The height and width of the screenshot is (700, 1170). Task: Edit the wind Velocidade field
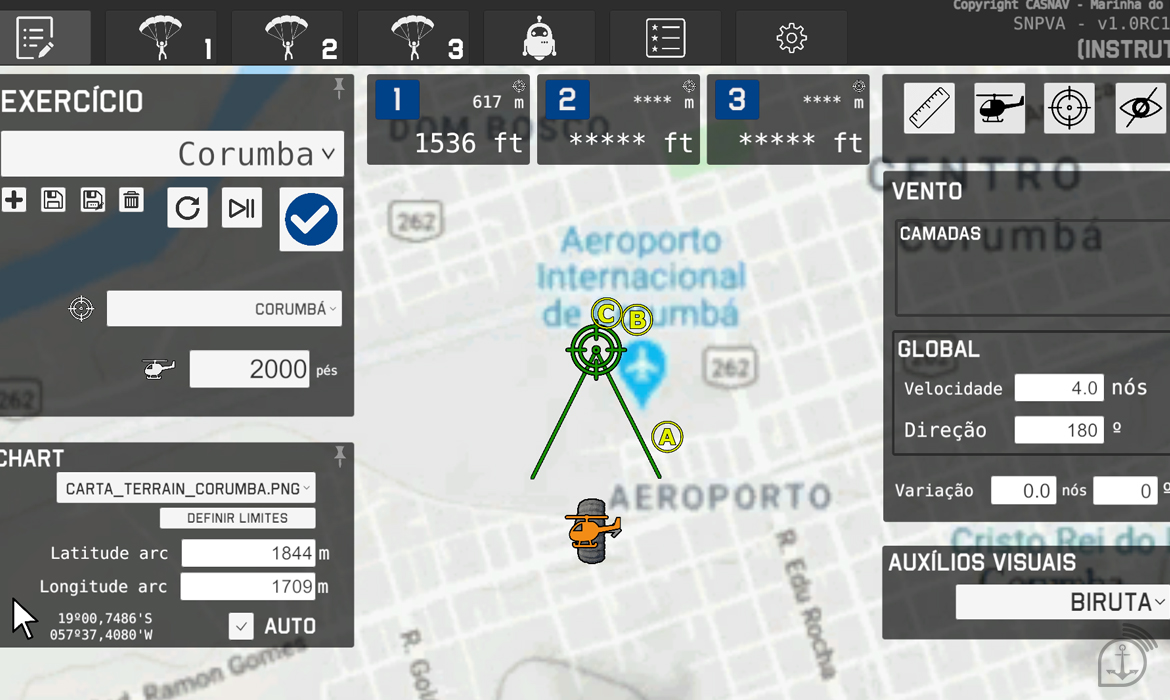[x=1058, y=388]
